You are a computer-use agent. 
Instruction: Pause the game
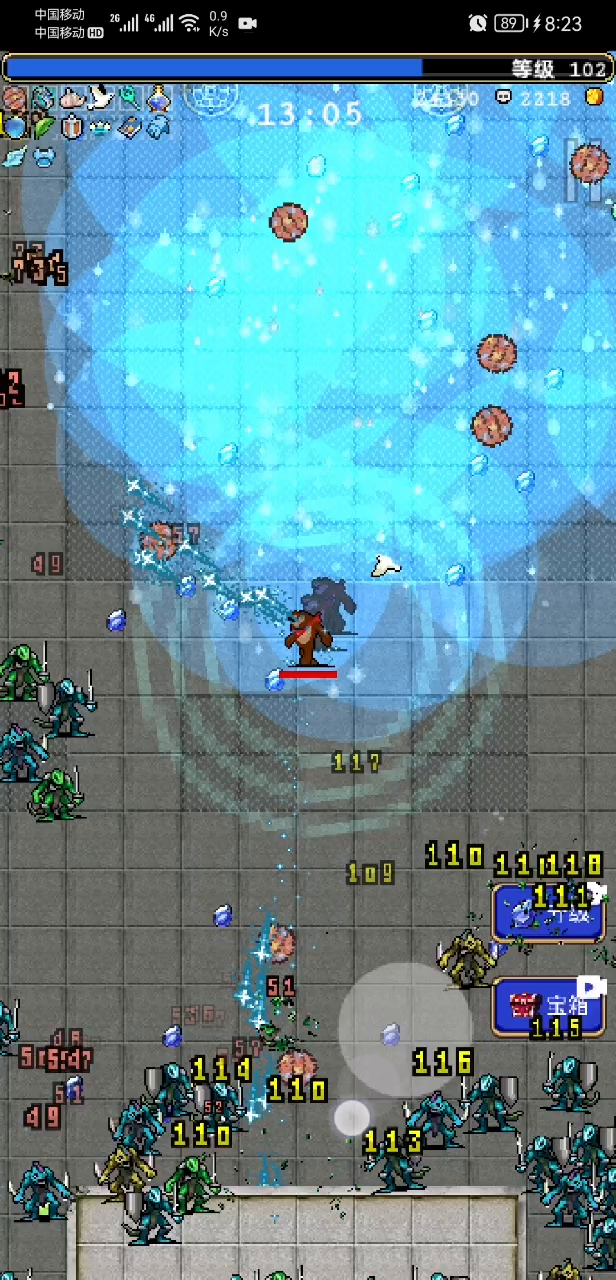click(x=583, y=170)
